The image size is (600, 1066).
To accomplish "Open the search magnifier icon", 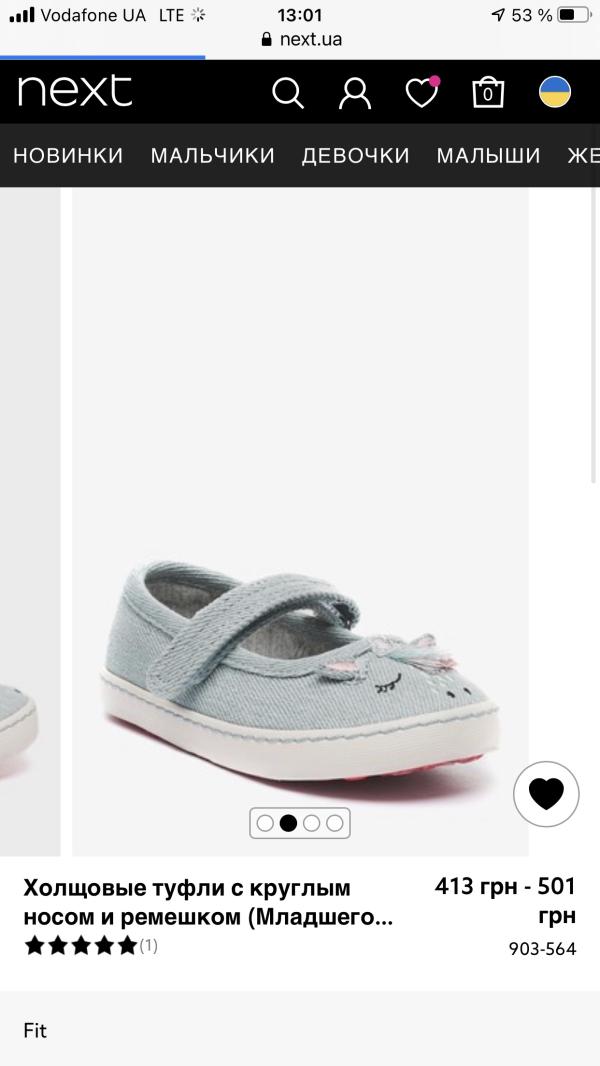I will coord(287,93).
